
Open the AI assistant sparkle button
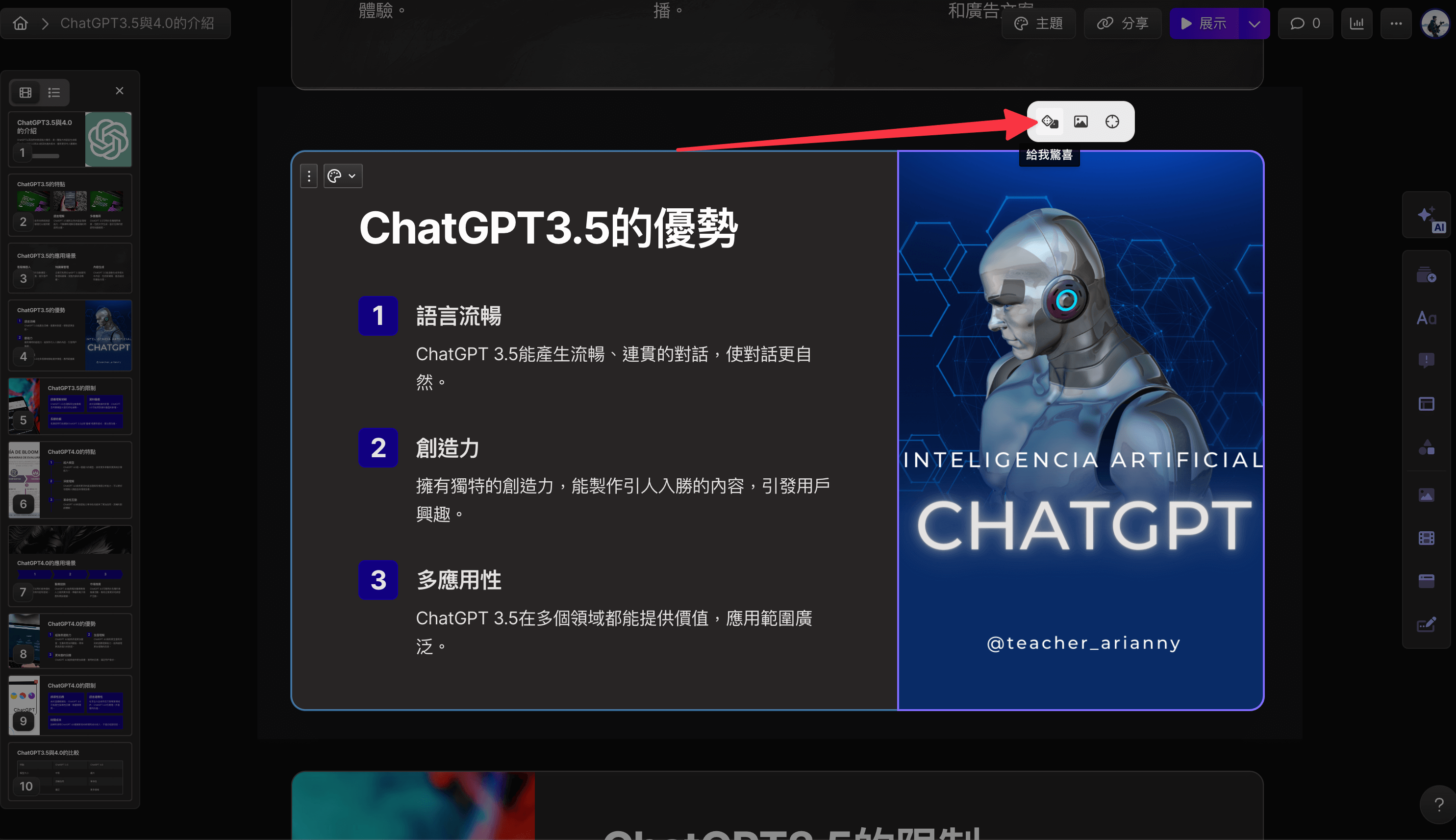click(x=1426, y=216)
